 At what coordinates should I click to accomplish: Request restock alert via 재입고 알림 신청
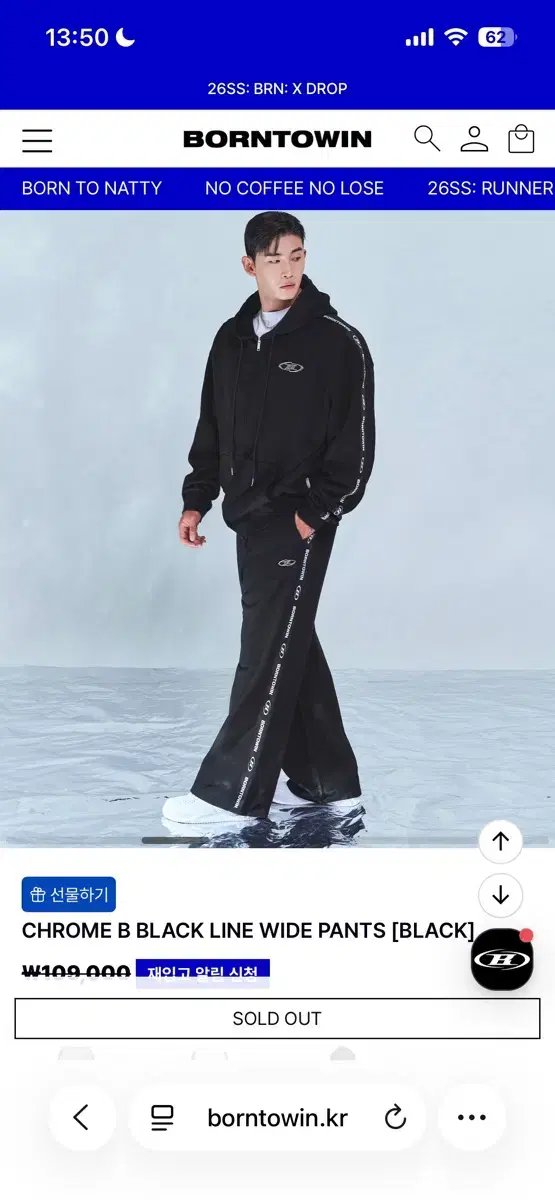point(203,973)
